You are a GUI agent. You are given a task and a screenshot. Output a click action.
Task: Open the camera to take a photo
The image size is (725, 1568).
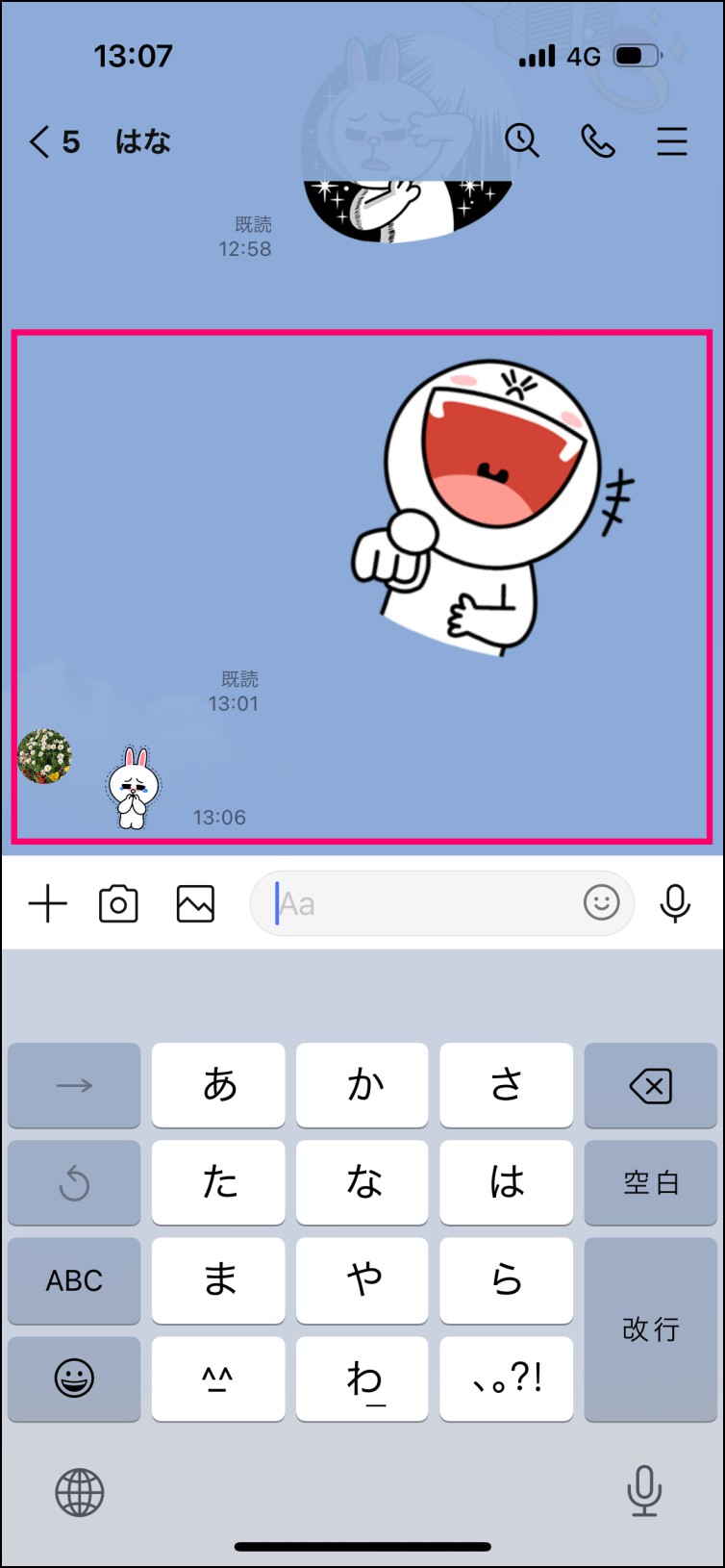[x=118, y=904]
